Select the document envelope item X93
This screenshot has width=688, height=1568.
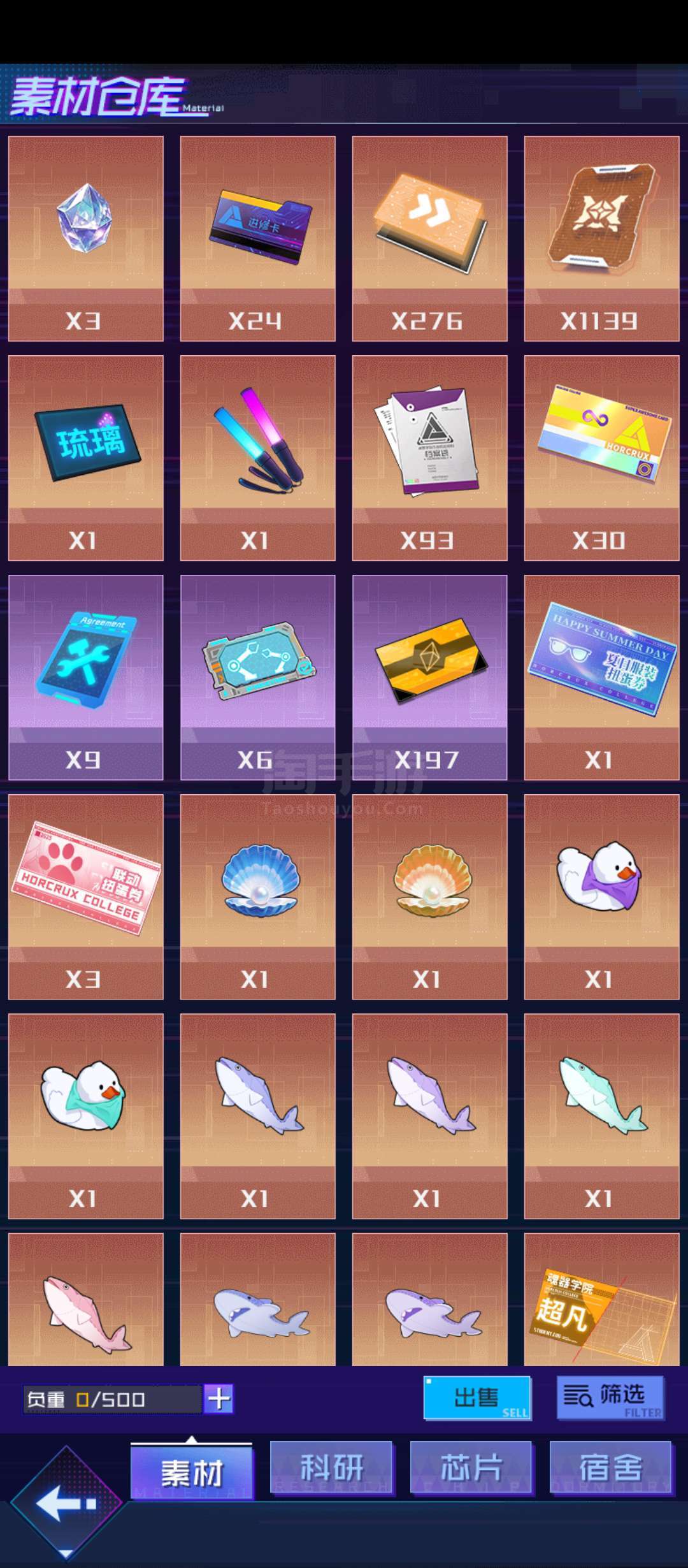point(430,458)
